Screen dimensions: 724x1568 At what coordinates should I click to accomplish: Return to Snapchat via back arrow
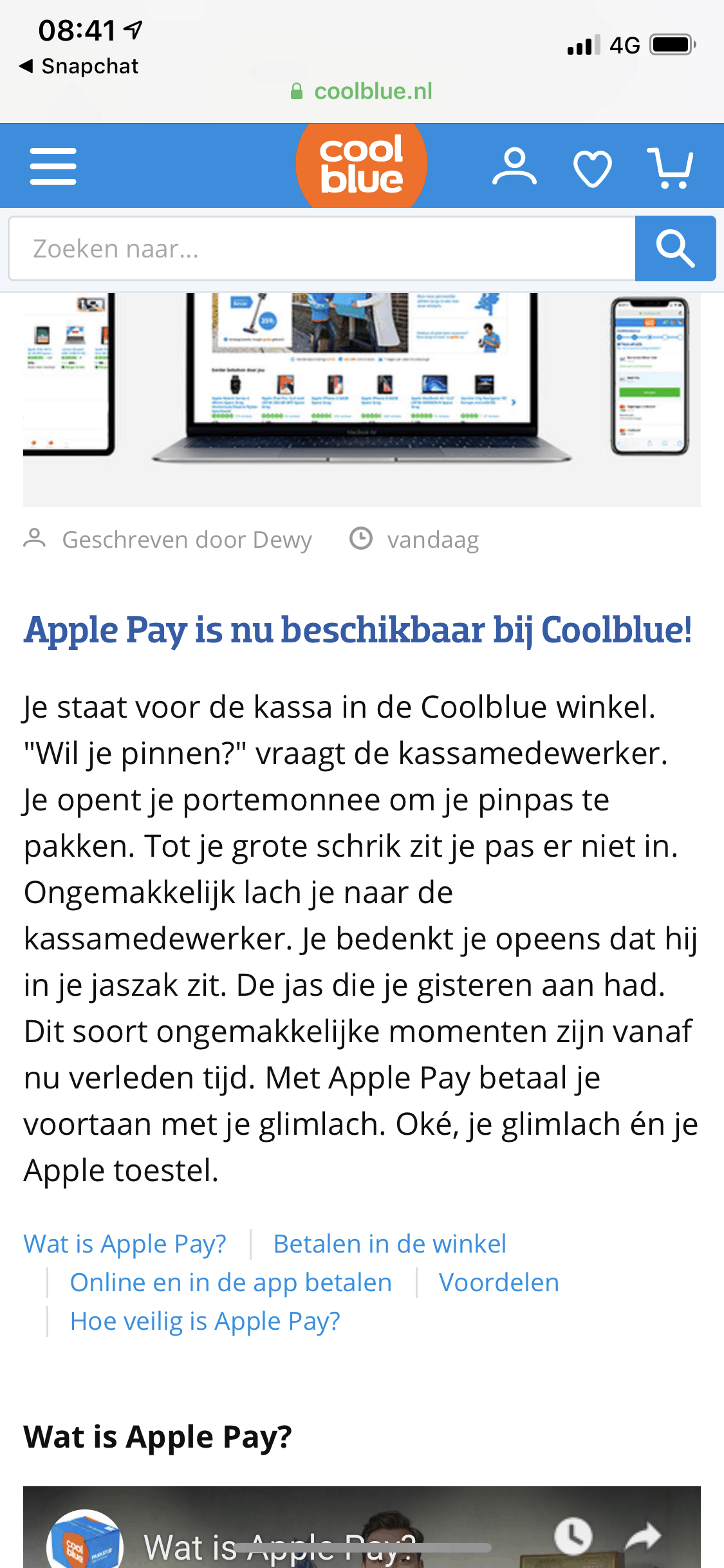79,66
